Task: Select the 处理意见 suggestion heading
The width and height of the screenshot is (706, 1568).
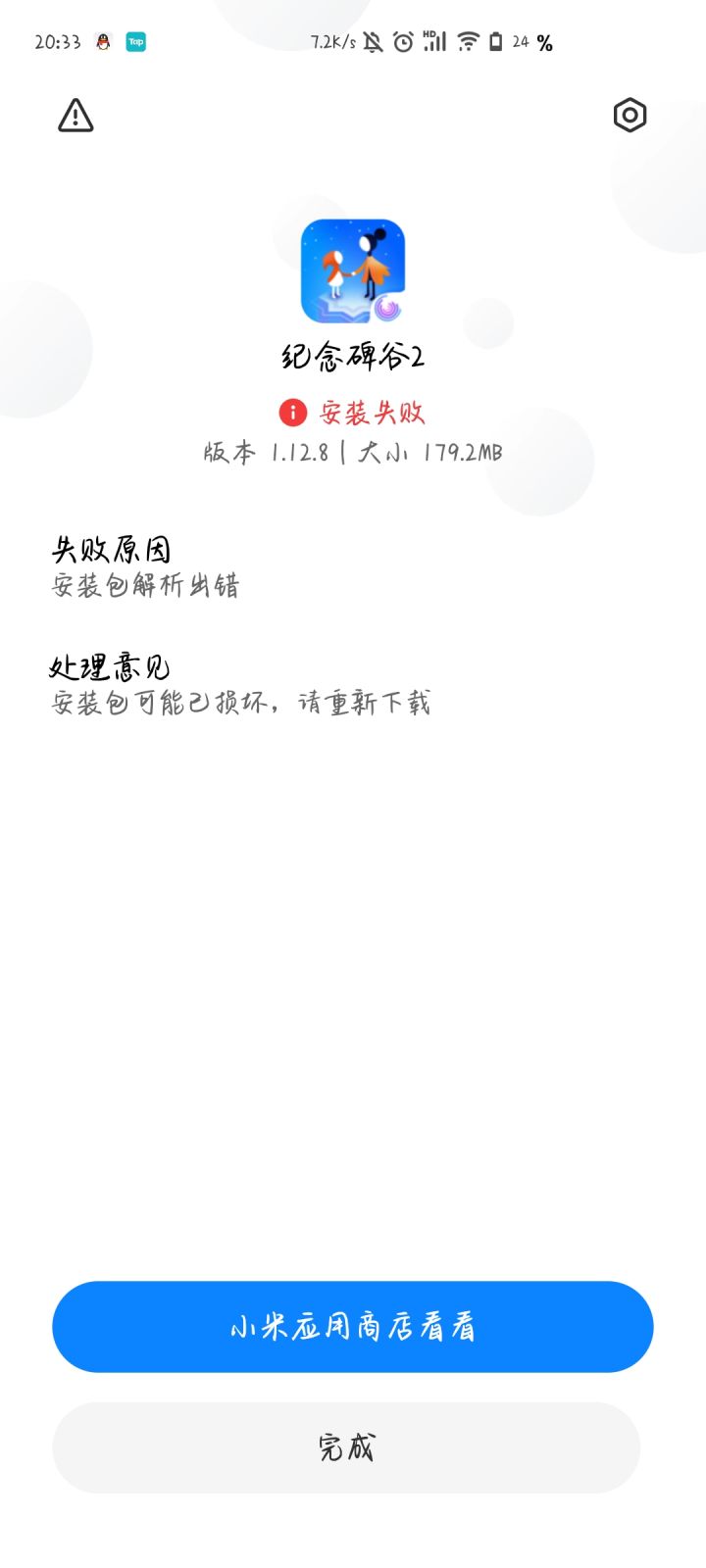Action: tap(110, 666)
